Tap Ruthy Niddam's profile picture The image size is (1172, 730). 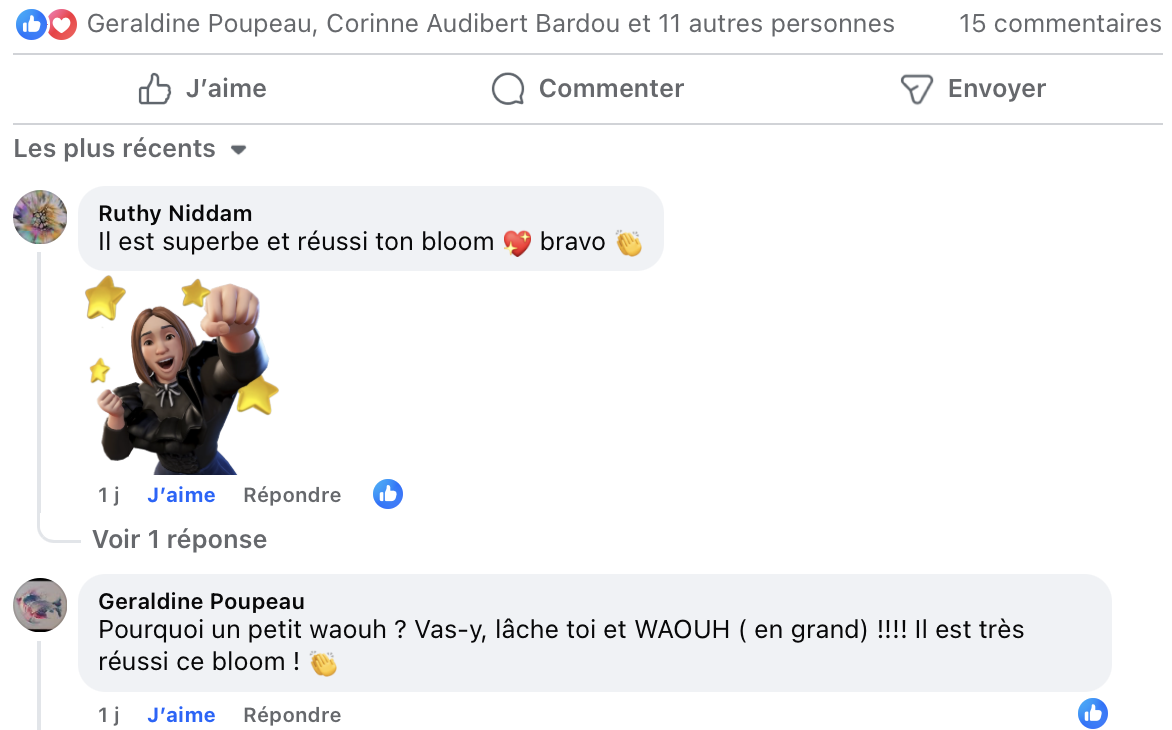pyautogui.click(x=40, y=217)
